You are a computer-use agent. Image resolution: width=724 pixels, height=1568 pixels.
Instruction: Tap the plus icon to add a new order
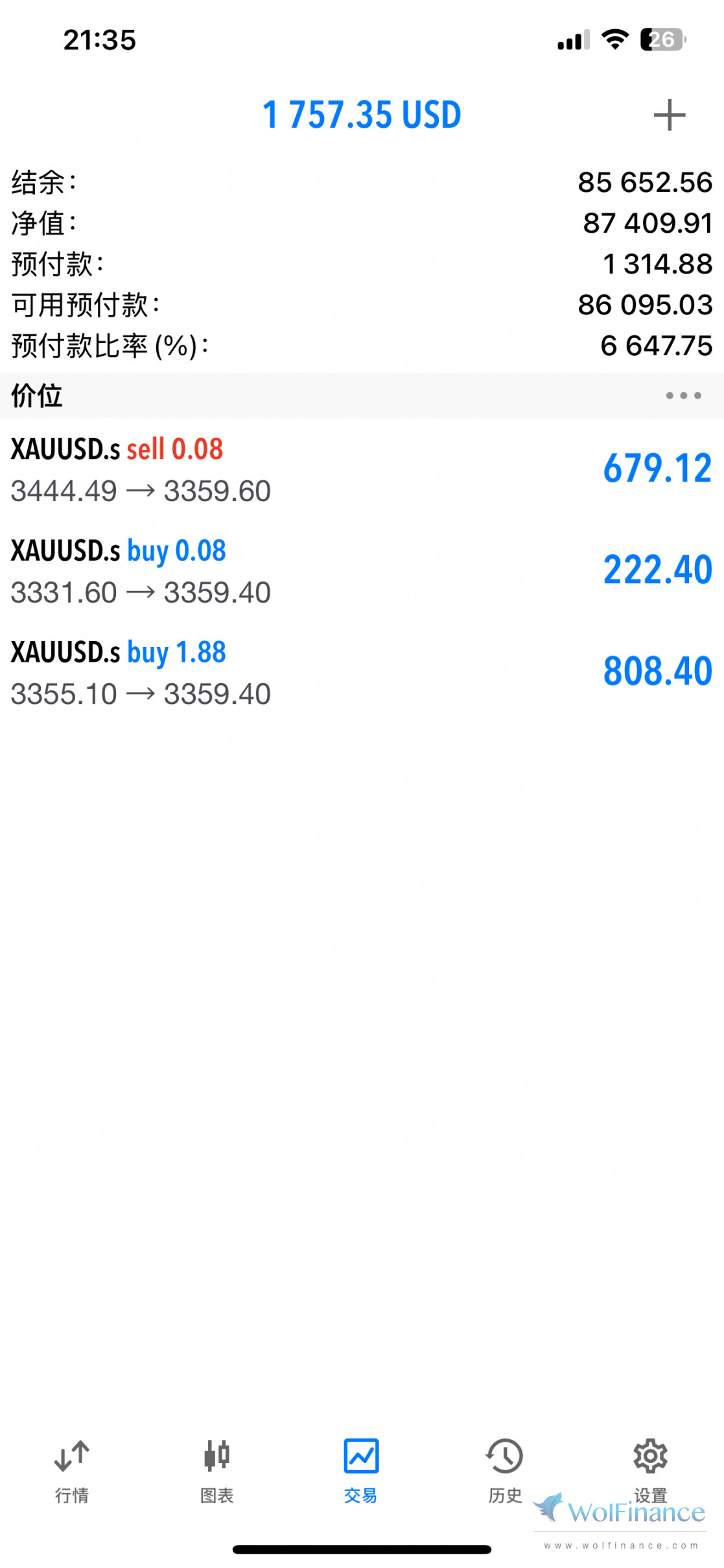click(x=669, y=115)
